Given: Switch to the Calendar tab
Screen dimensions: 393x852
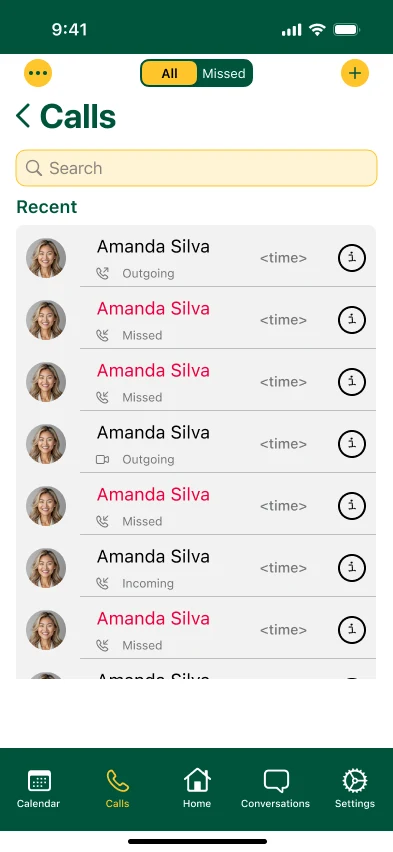Looking at the screenshot, I should click(x=39, y=788).
